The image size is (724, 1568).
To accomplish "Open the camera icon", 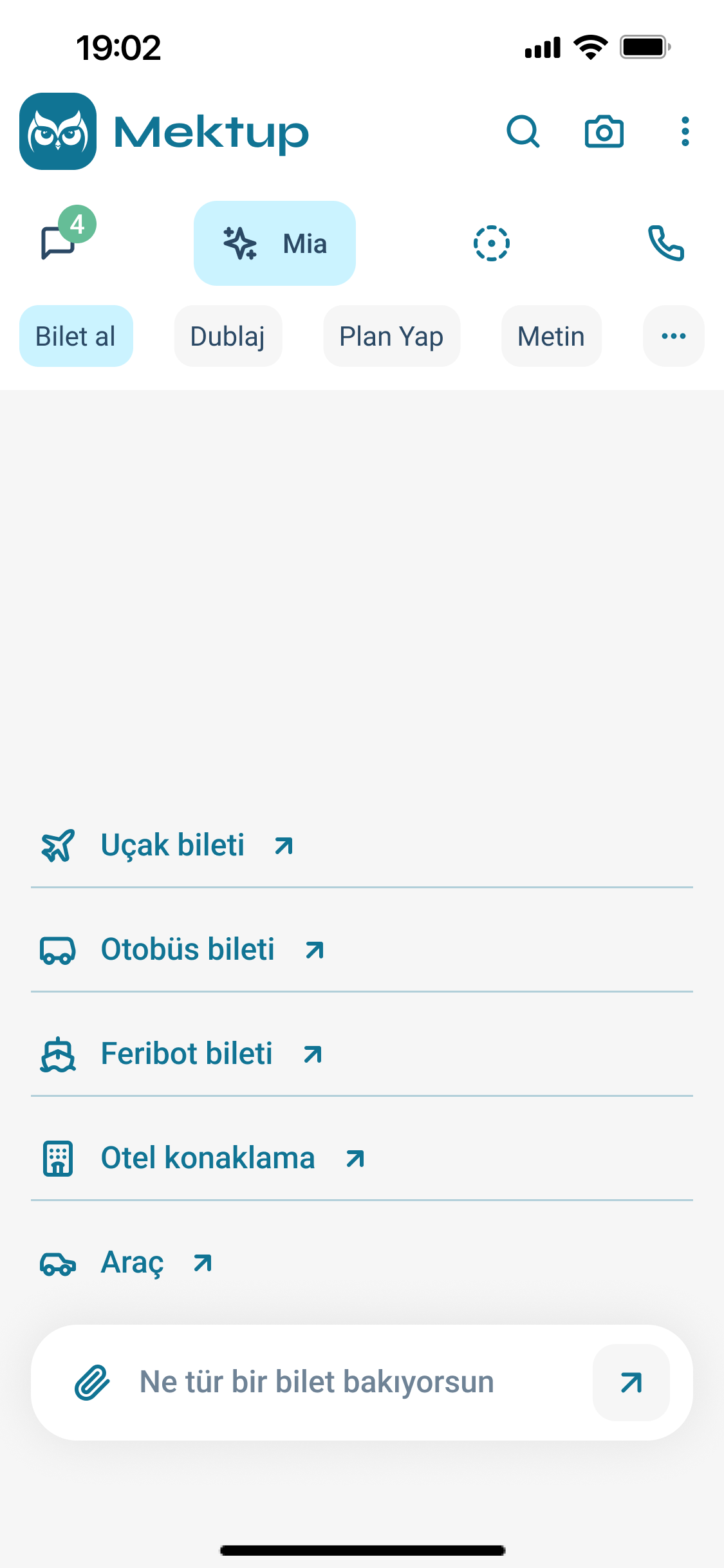I will [604, 132].
